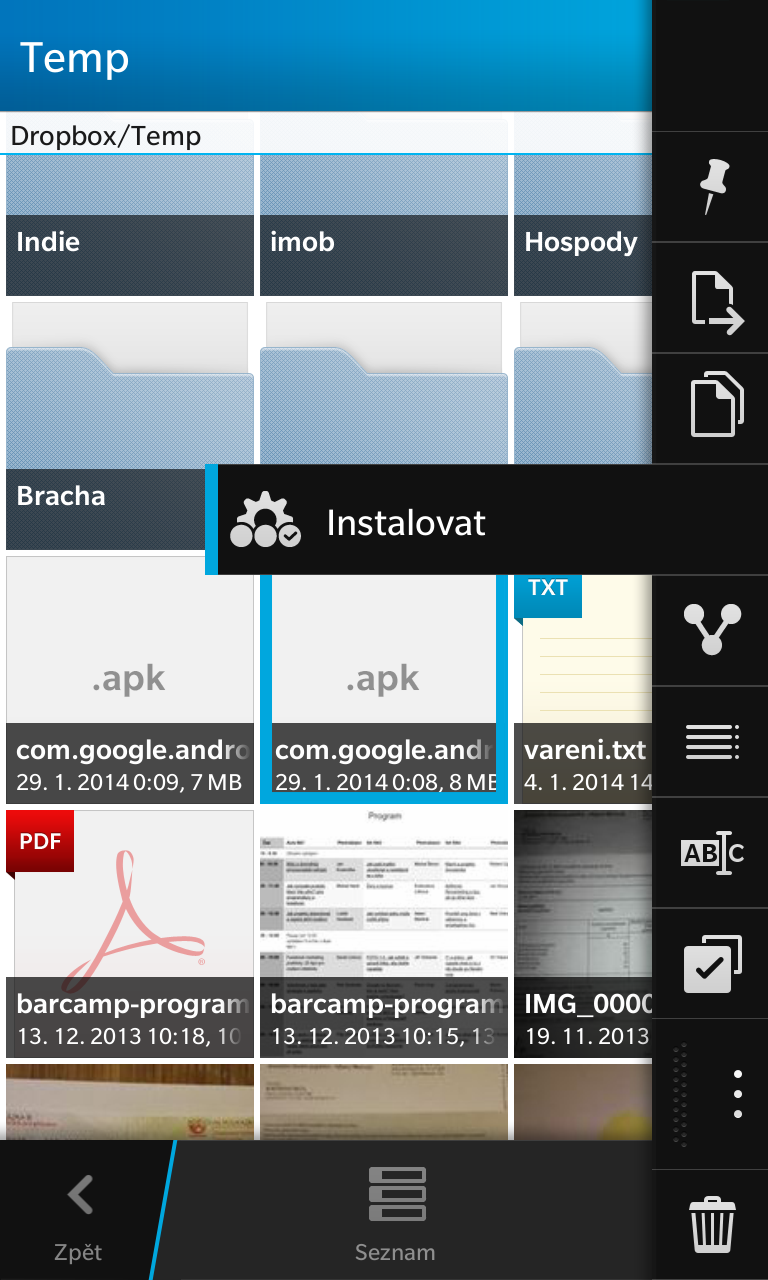Open the IMG_0000 photo tile
Screen dimensions: 768x1280
pyautogui.click(x=583, y=934)
